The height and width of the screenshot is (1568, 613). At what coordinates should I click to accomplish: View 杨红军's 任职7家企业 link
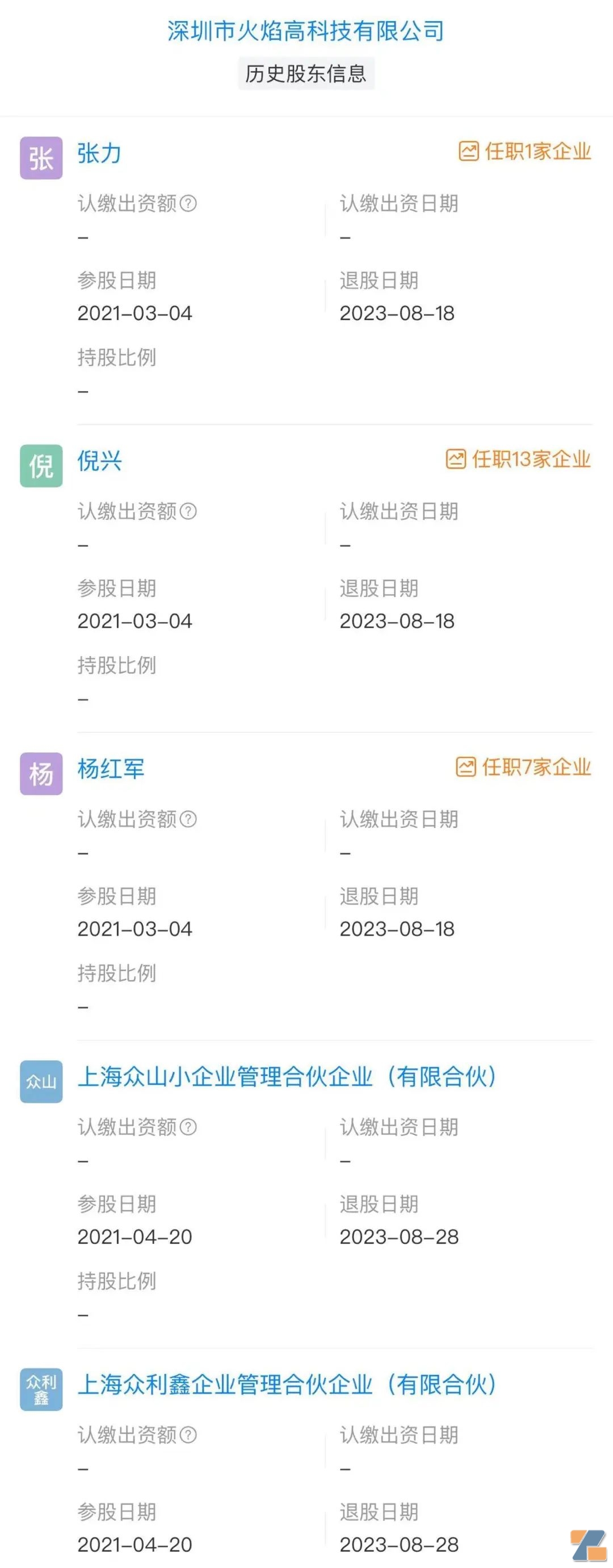tap(523, 767)
